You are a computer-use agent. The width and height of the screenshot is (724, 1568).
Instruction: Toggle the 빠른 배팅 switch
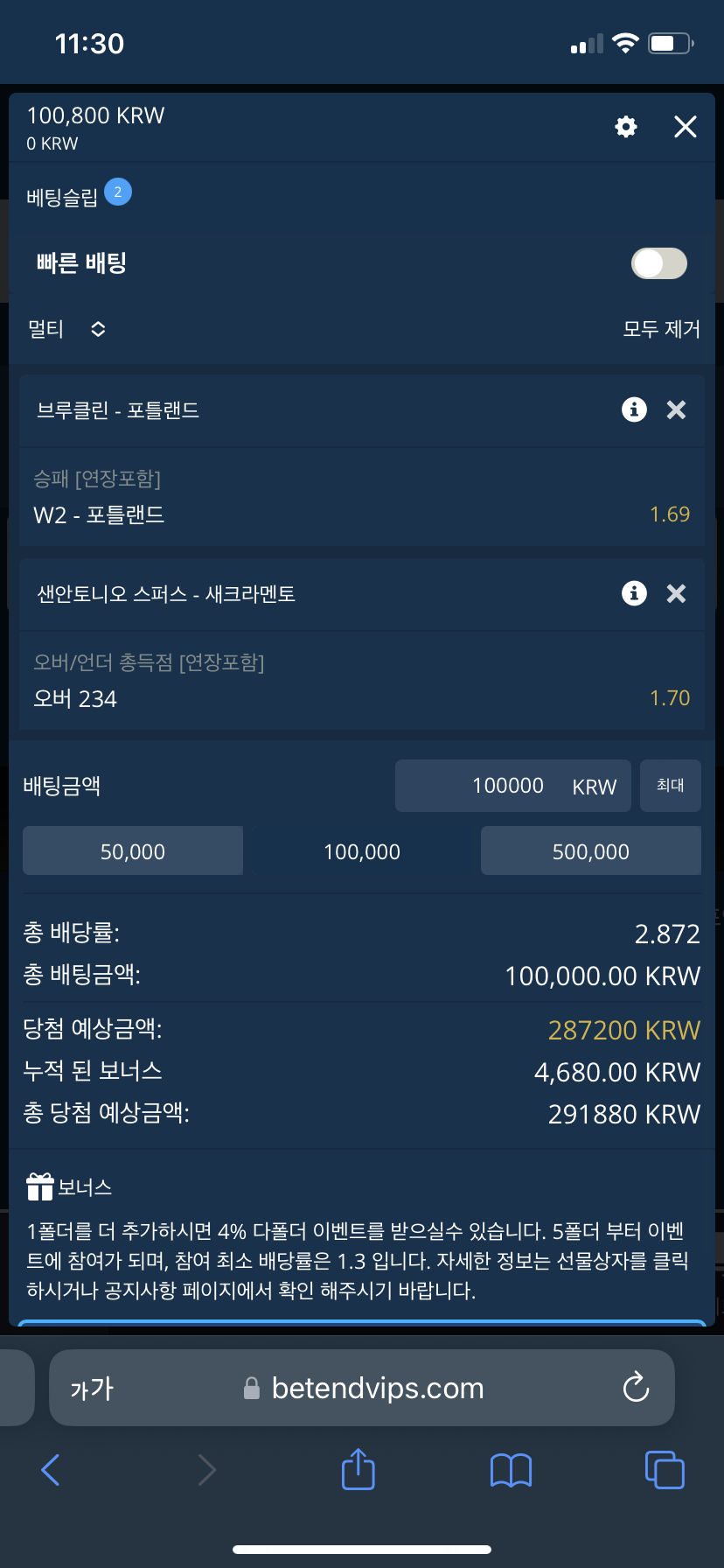[659, 263]
